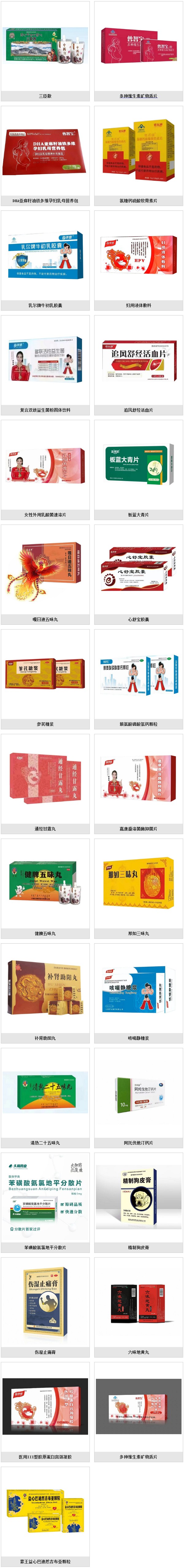The height and width of the screenshot is (1568, 184).
Task: View the 心舒宝胶囊 product
Action: (138, 569)
